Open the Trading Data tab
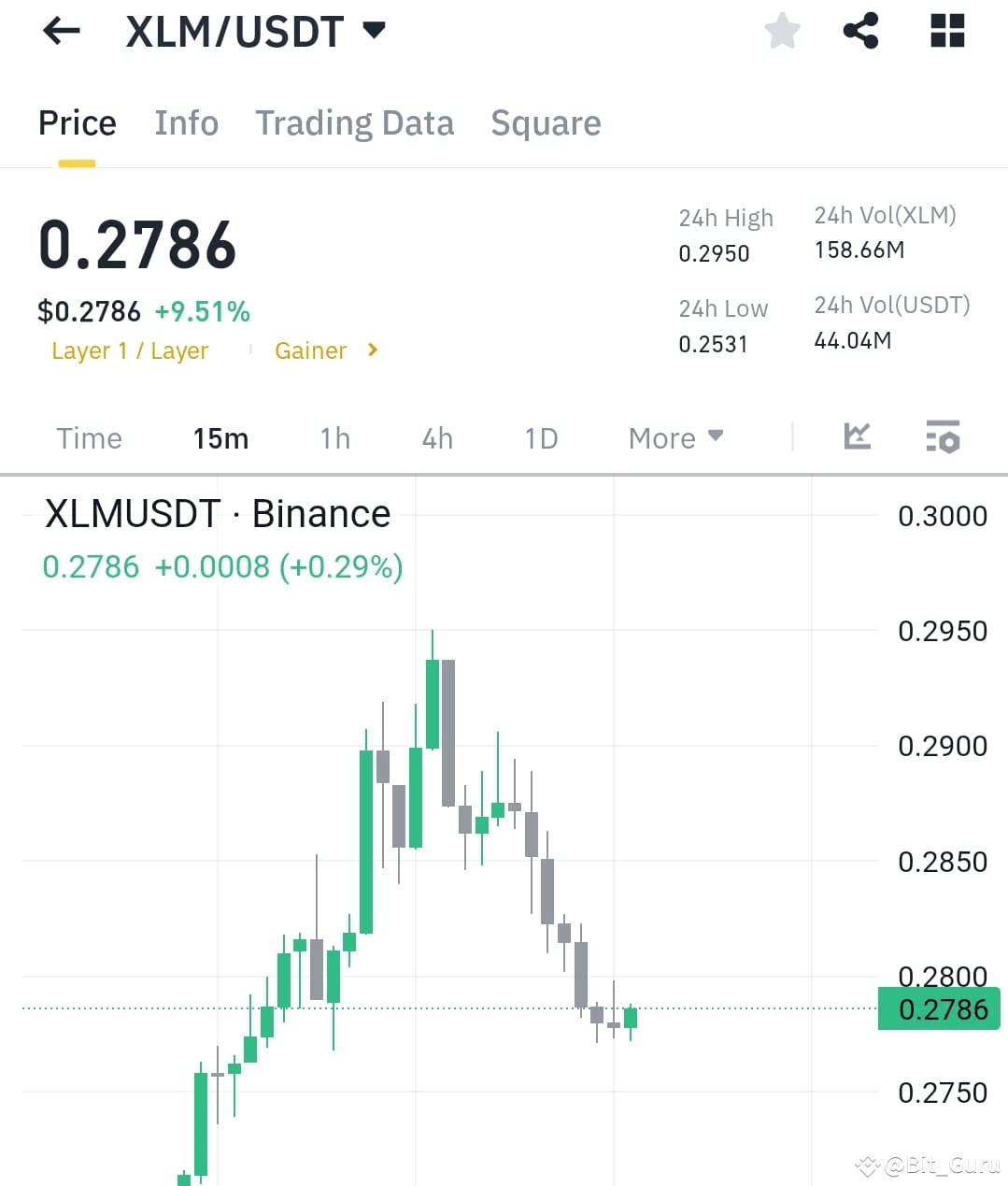The width and height of the screenshot is (1008, 1186). pyautogui.click(x=355, y=122)
